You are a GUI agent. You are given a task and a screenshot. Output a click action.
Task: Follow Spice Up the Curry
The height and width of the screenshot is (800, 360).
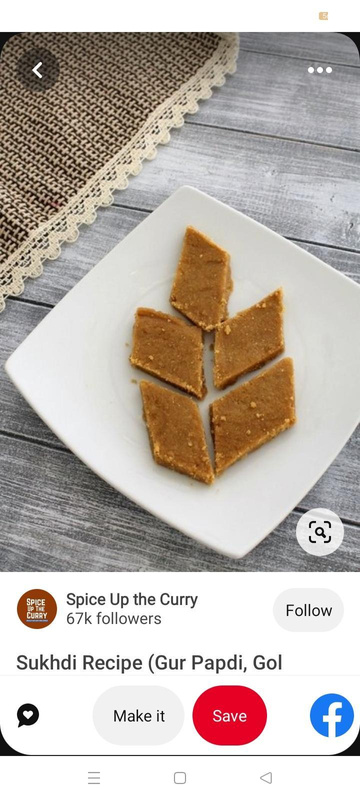coord(308,610)
